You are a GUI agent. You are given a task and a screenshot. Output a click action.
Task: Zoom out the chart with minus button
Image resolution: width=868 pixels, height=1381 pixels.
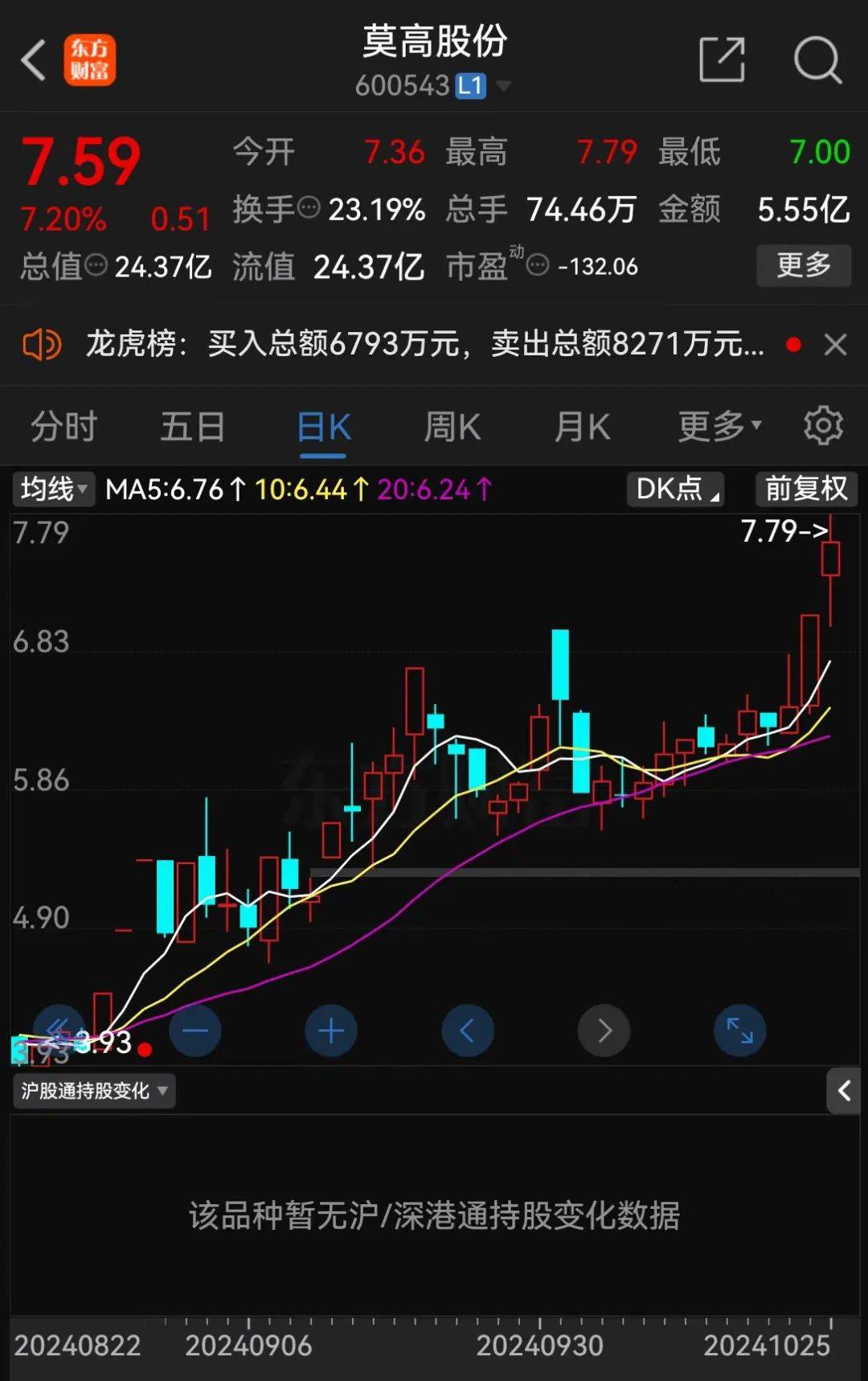coord(195,1030)
